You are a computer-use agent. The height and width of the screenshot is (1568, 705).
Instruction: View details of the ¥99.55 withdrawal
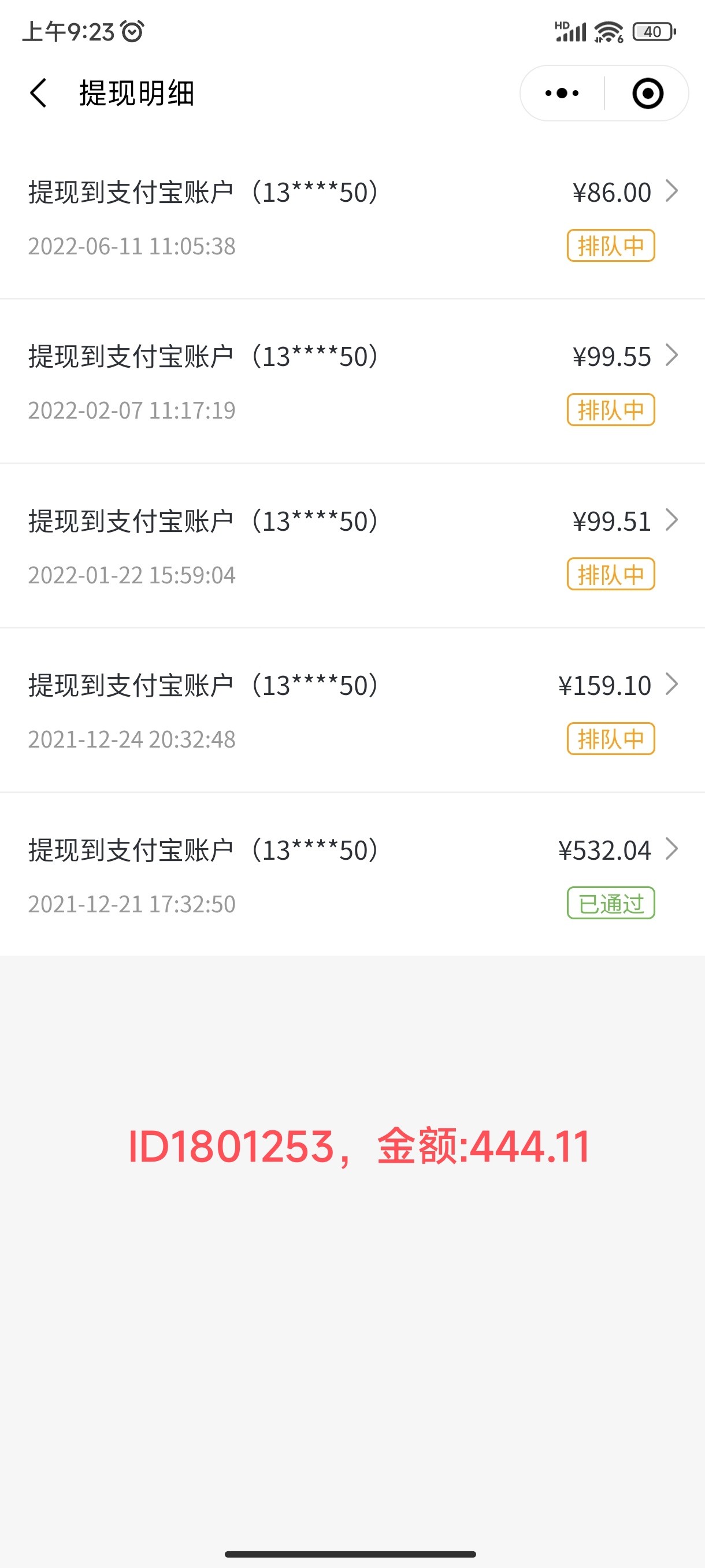point(352,382)
